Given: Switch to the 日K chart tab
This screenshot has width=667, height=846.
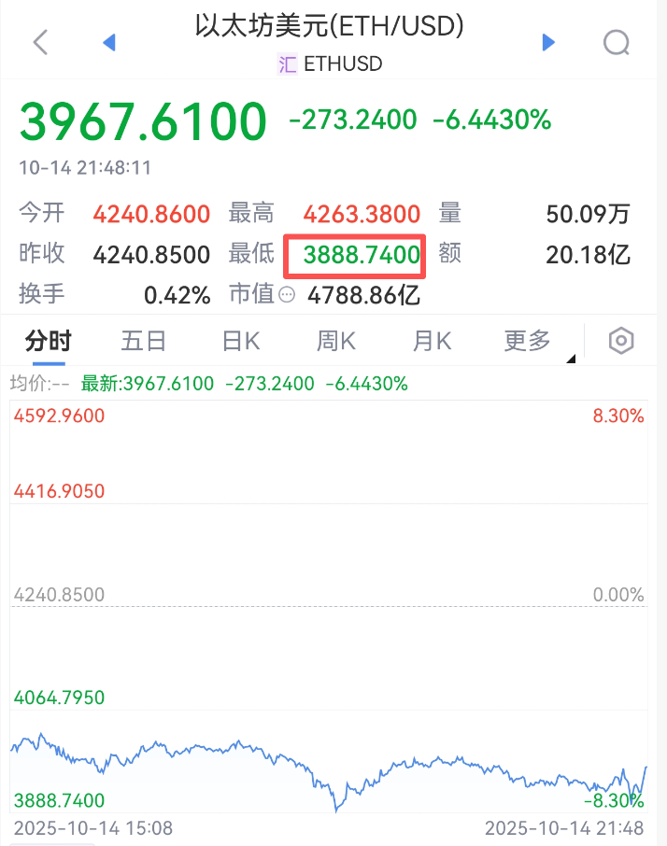Looking at the screenshot, I should pyautogui.click(x=240, y=341).
